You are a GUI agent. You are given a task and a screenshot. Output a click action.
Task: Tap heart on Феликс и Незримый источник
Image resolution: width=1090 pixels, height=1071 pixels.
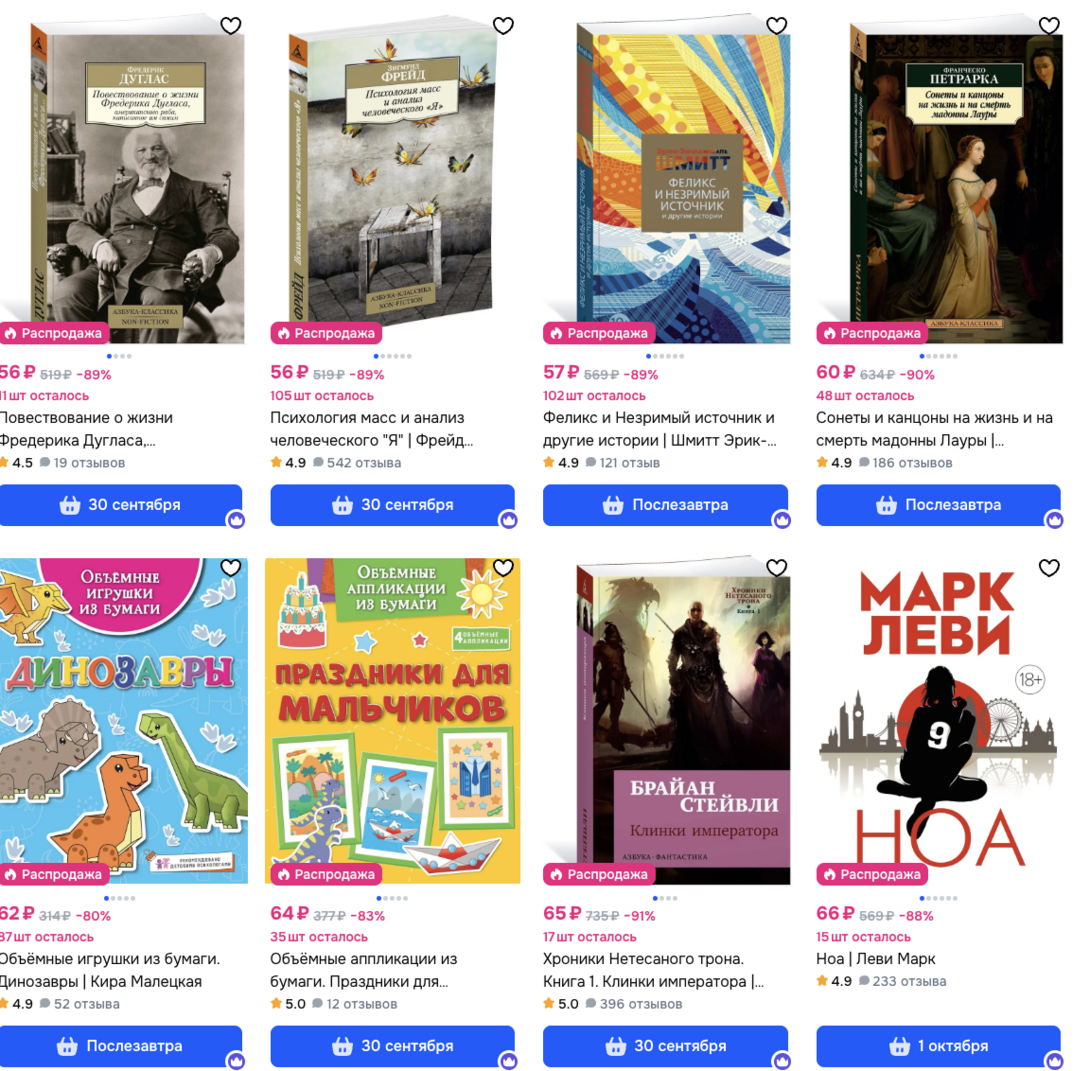pos(776,26)
